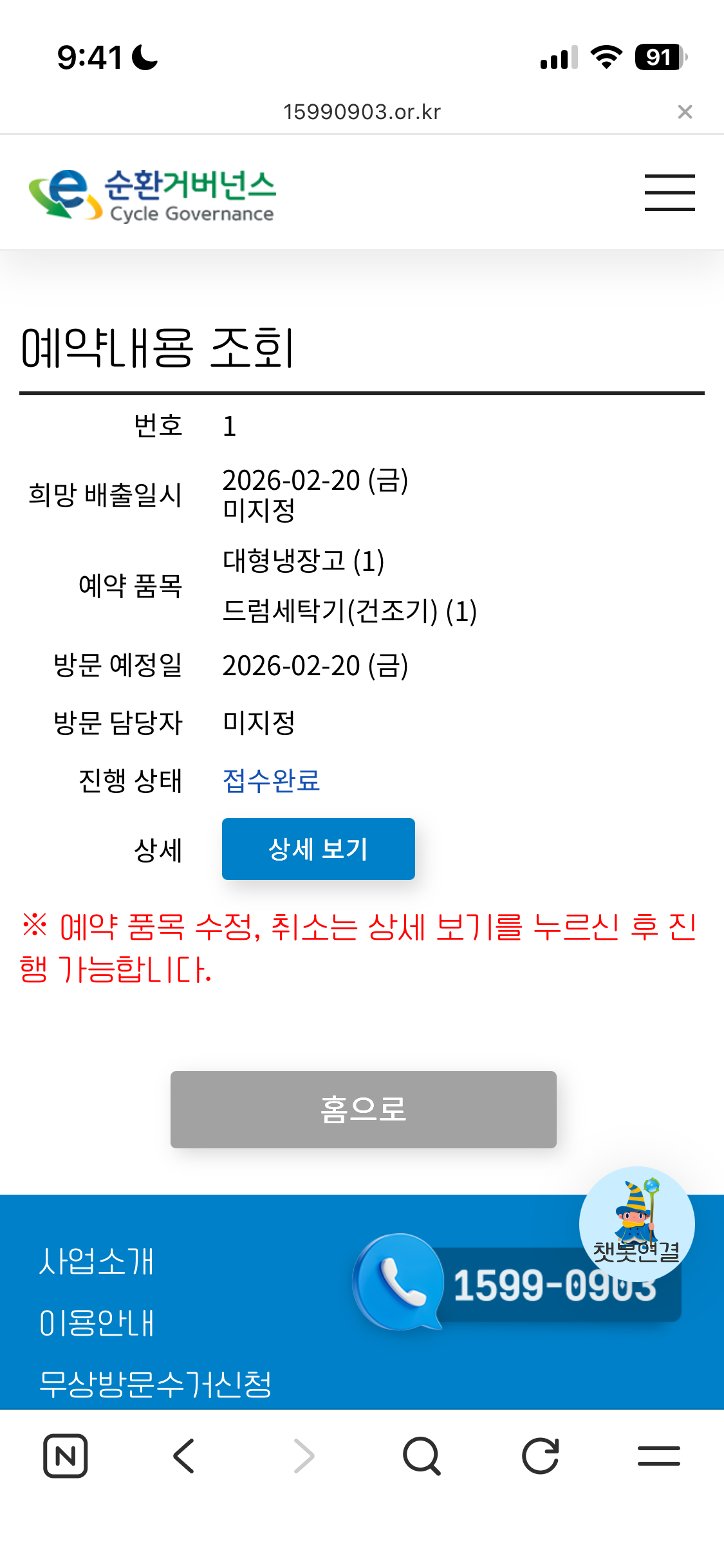Go to home with 홈으로 button
This screenshot has width=724, height=1568.
tap(363, 1109)
